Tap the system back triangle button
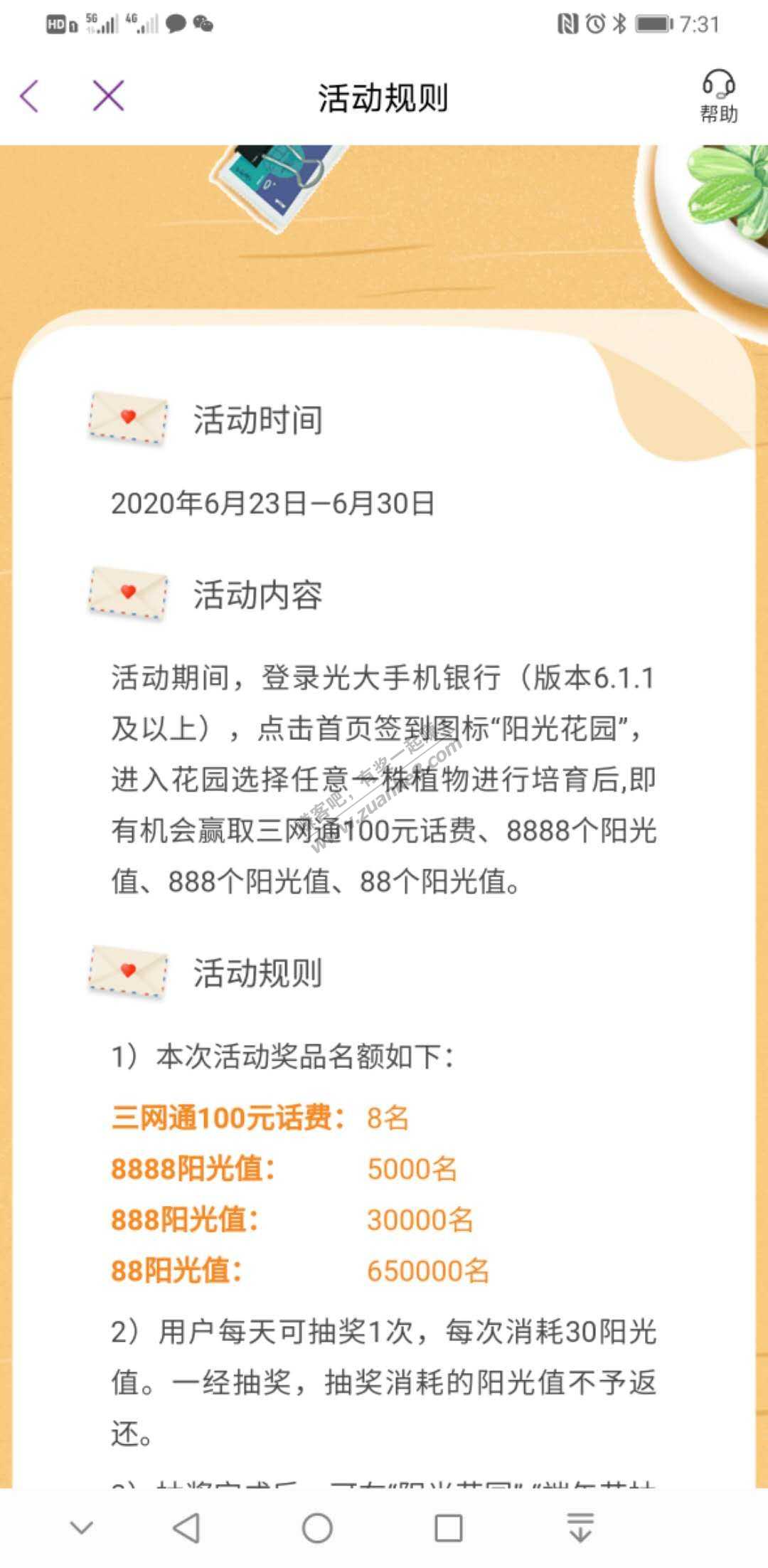 tap(186, 1527)
